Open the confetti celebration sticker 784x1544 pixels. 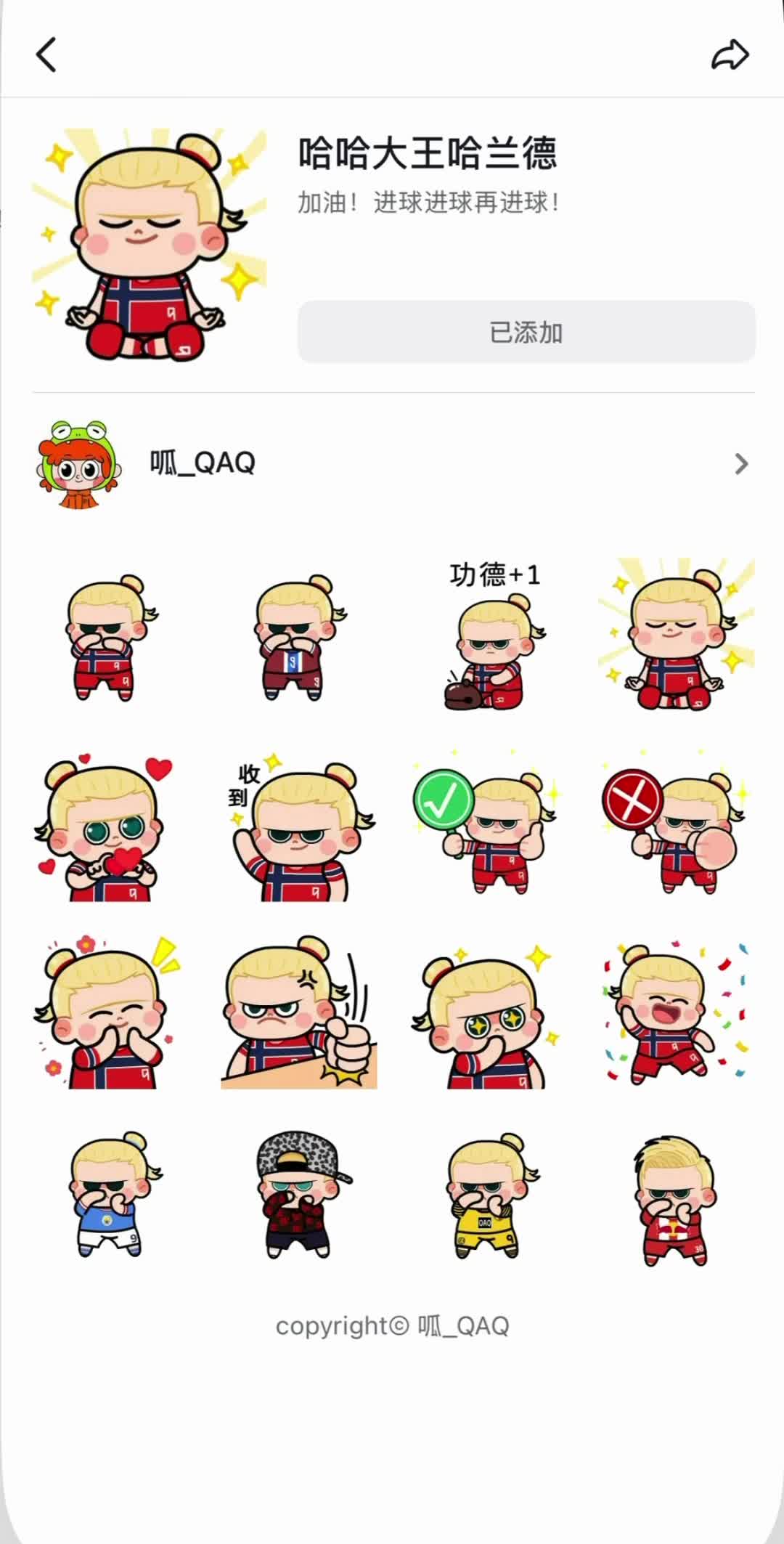click(x=676, y=1012)
